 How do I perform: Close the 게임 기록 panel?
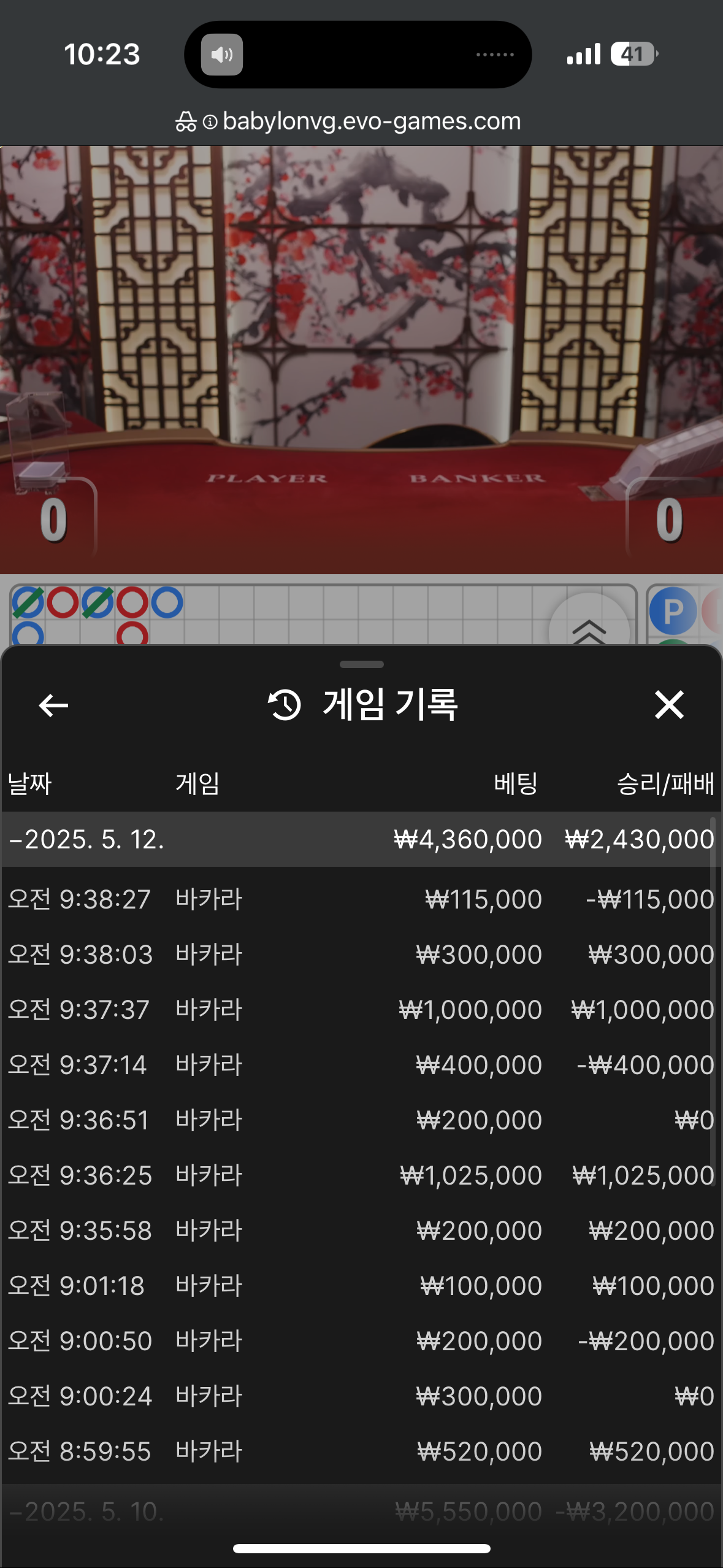(x=668, y=705)
